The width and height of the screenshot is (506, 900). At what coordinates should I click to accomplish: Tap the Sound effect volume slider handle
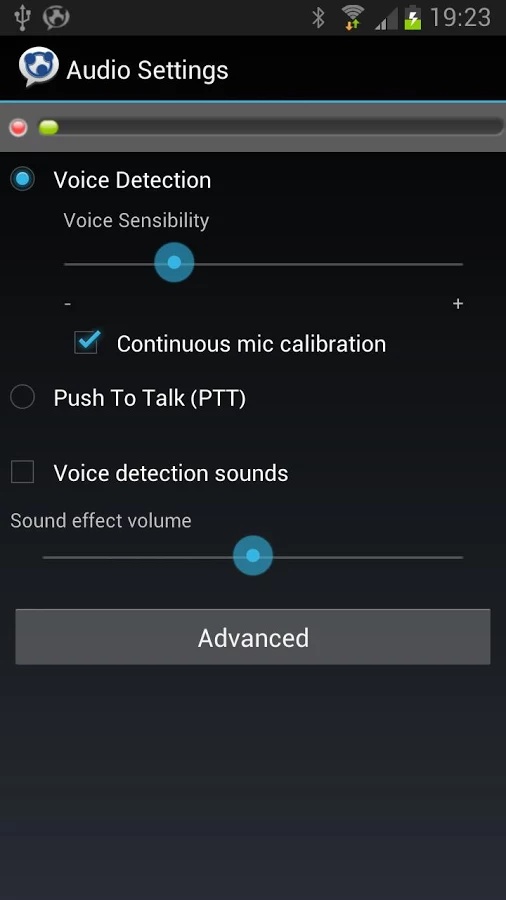point(252,556)
